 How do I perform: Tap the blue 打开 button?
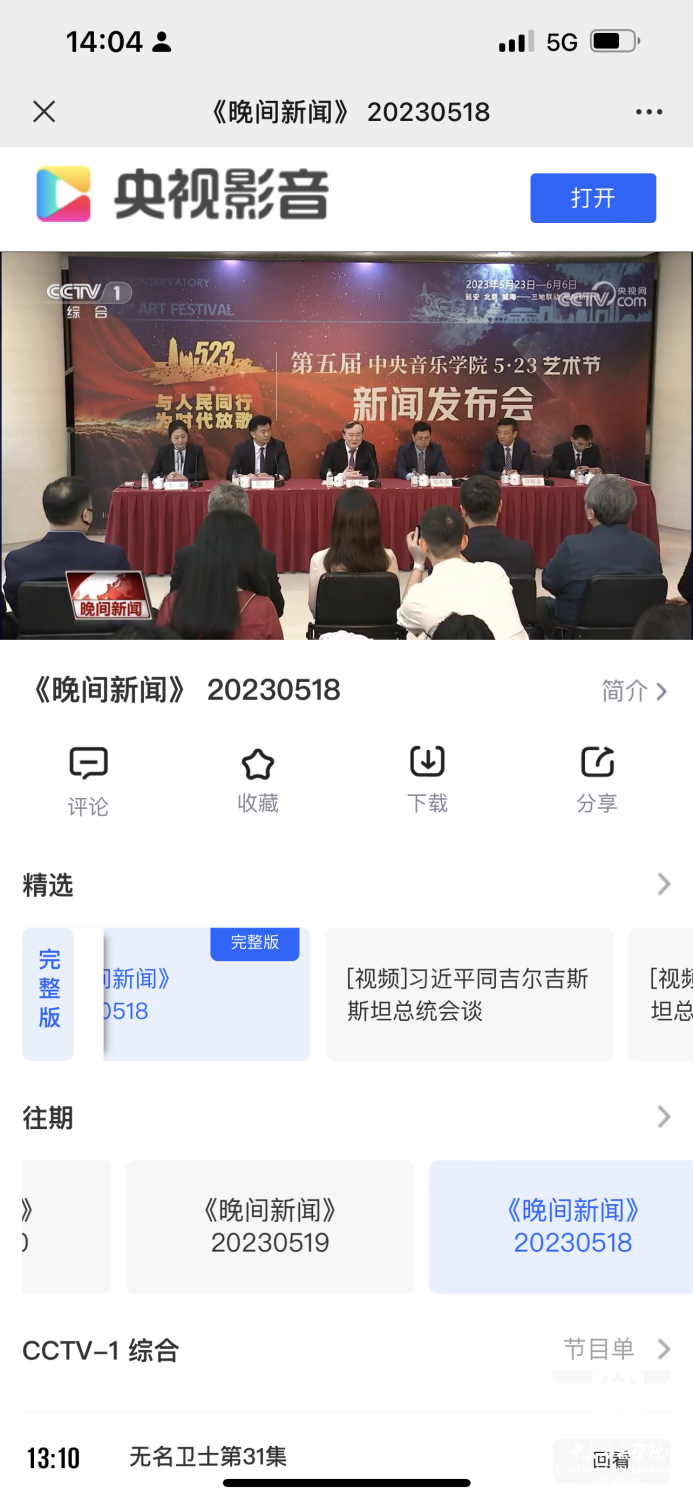593,198
